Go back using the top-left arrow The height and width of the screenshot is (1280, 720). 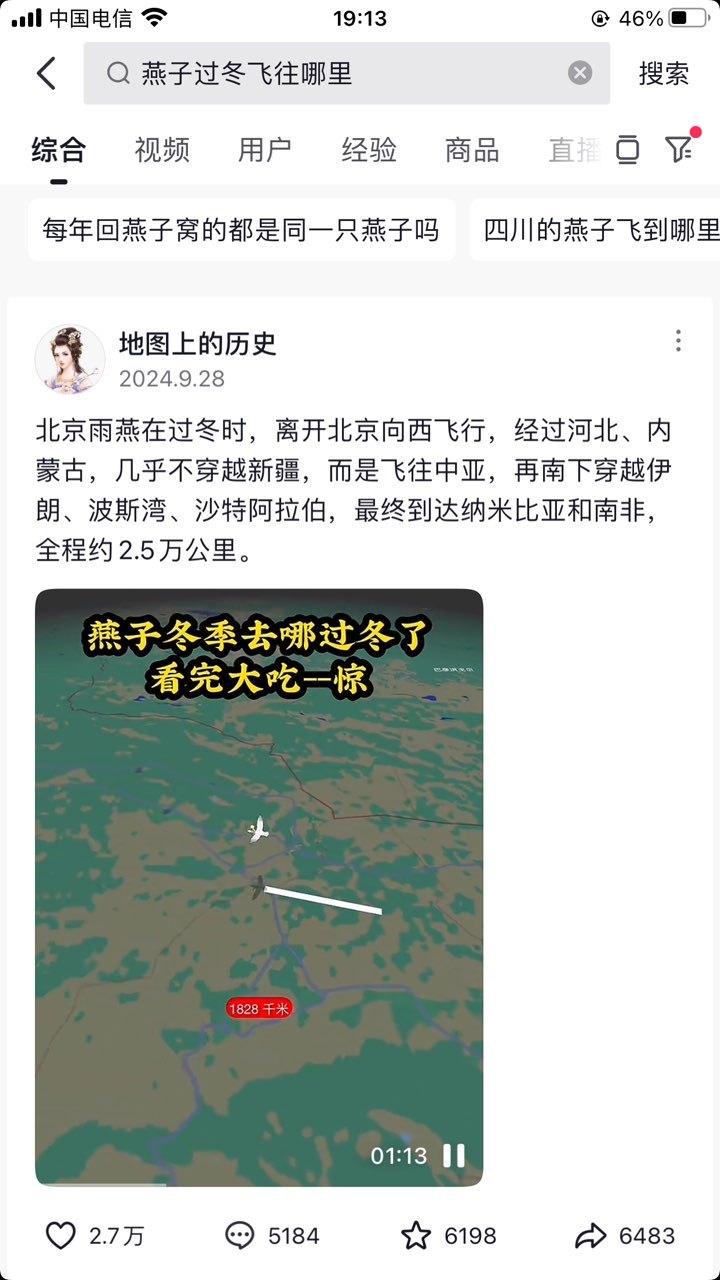tap(46, 73)
